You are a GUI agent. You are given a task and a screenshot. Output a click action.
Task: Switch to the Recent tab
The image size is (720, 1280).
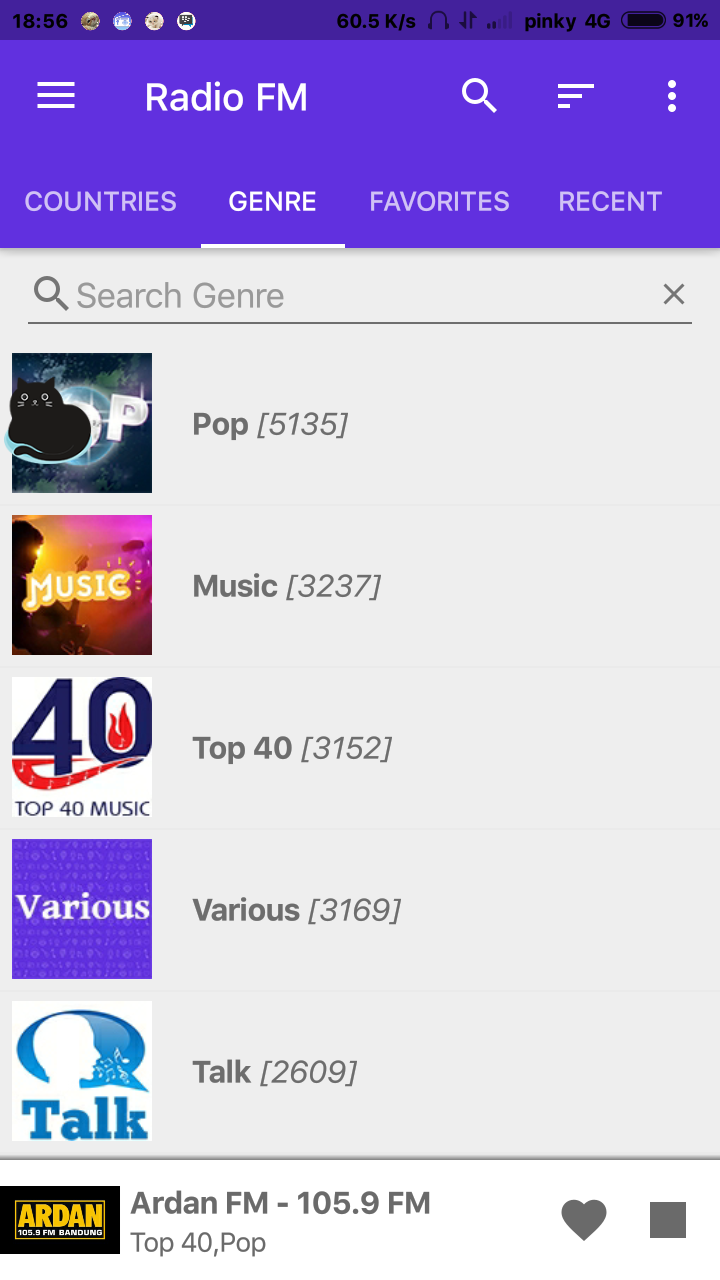point(610,201)
